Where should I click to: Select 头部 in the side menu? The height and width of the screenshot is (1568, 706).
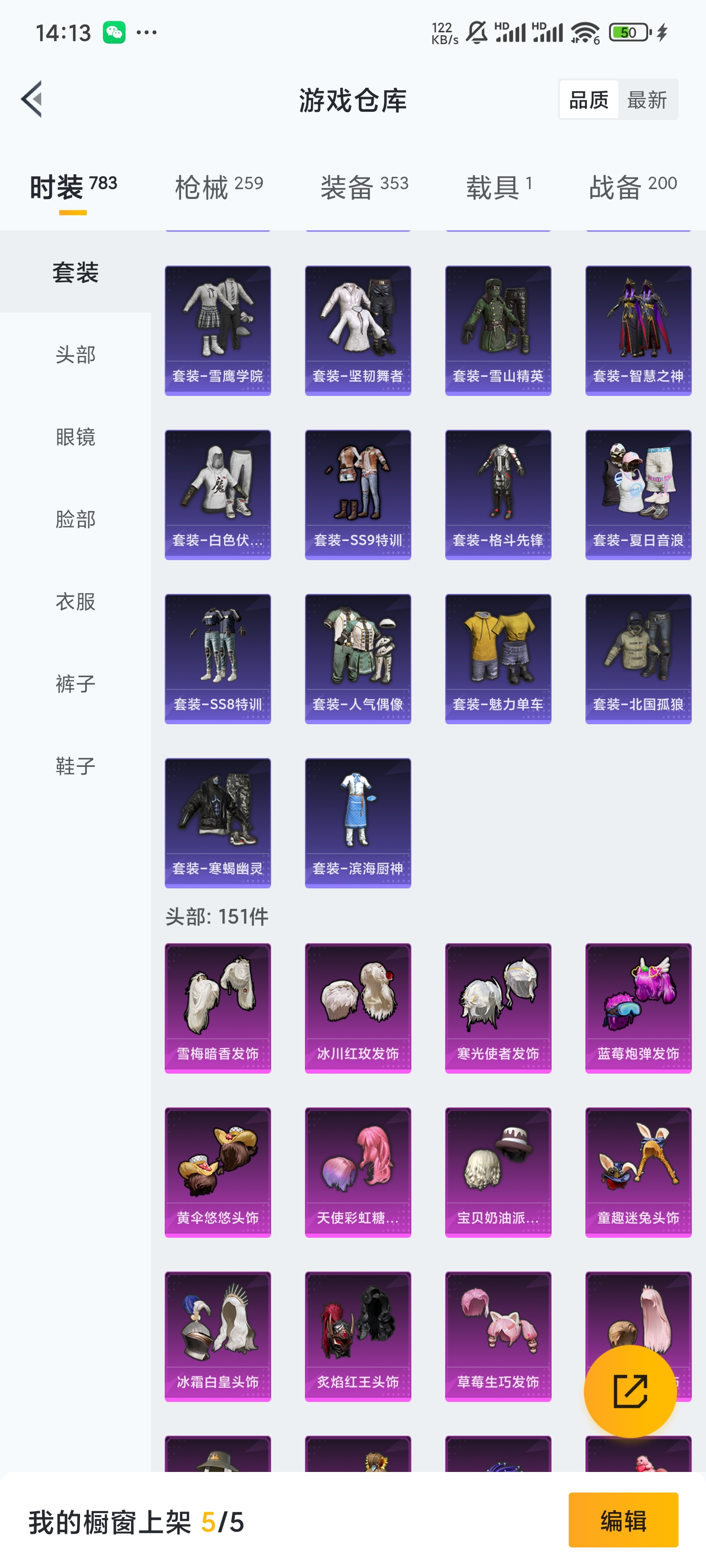(x=76, y=354)
